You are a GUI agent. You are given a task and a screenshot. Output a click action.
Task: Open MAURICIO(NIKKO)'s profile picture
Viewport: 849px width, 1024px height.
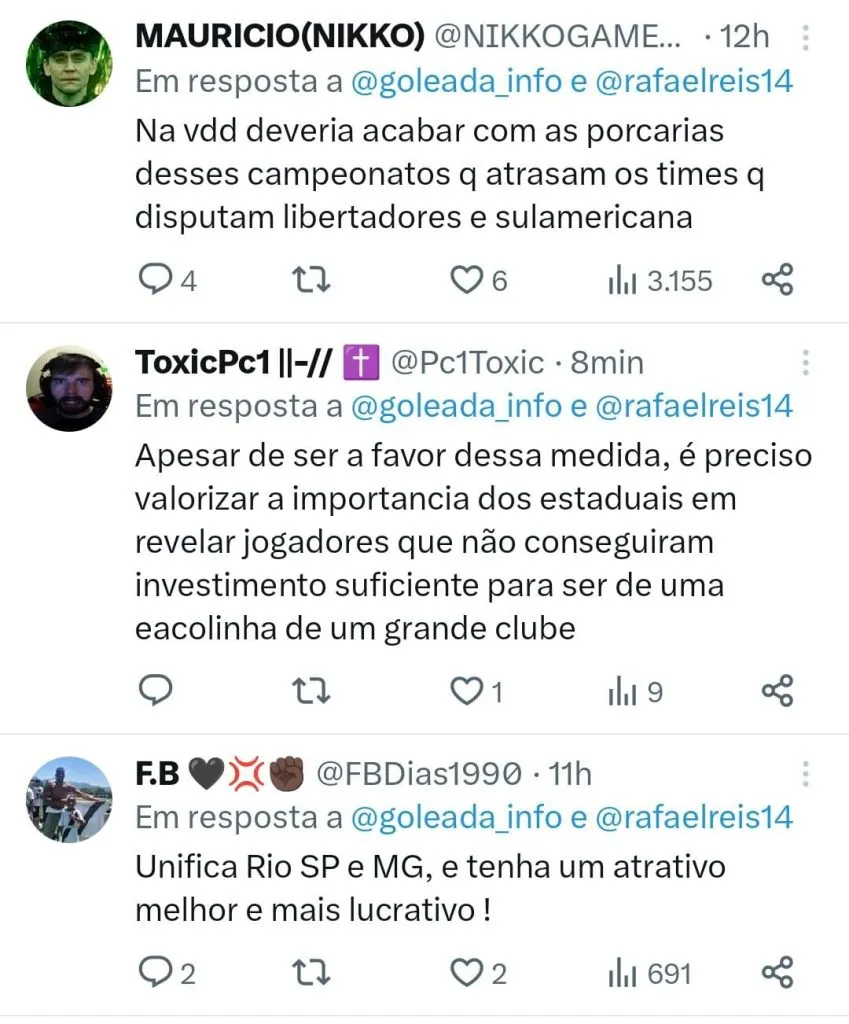68,62
